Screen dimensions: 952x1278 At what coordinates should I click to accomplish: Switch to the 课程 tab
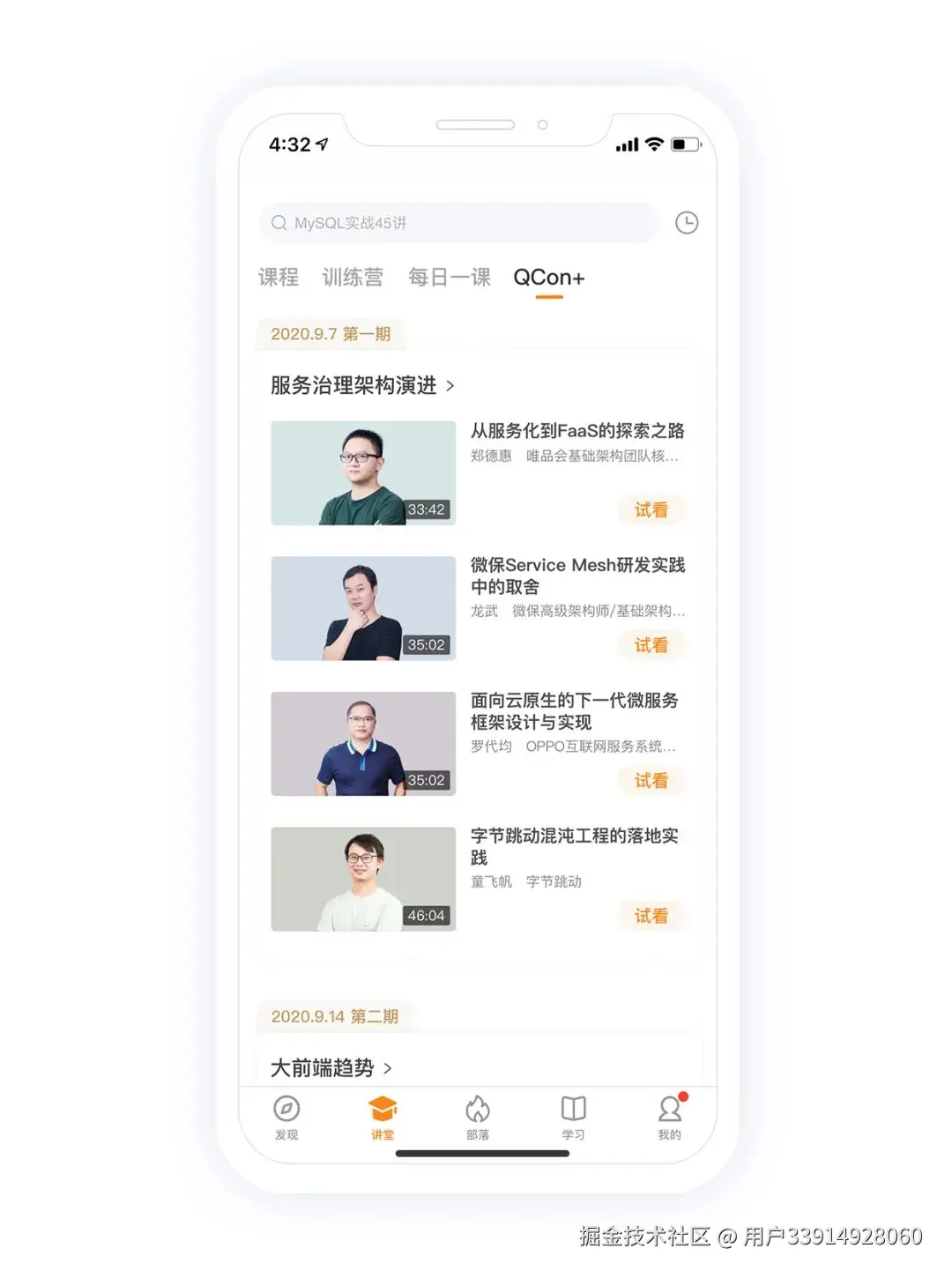[279, 278]
